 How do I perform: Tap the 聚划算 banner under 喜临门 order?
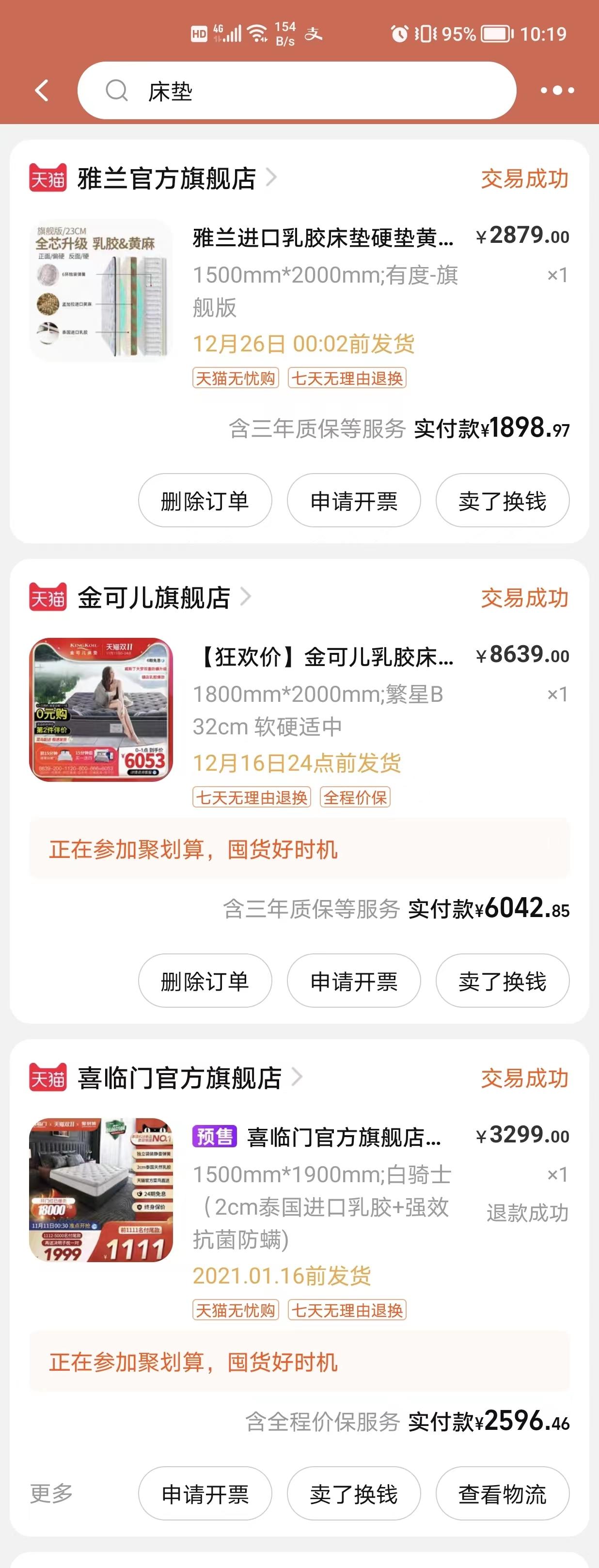tap(299, 1362)
